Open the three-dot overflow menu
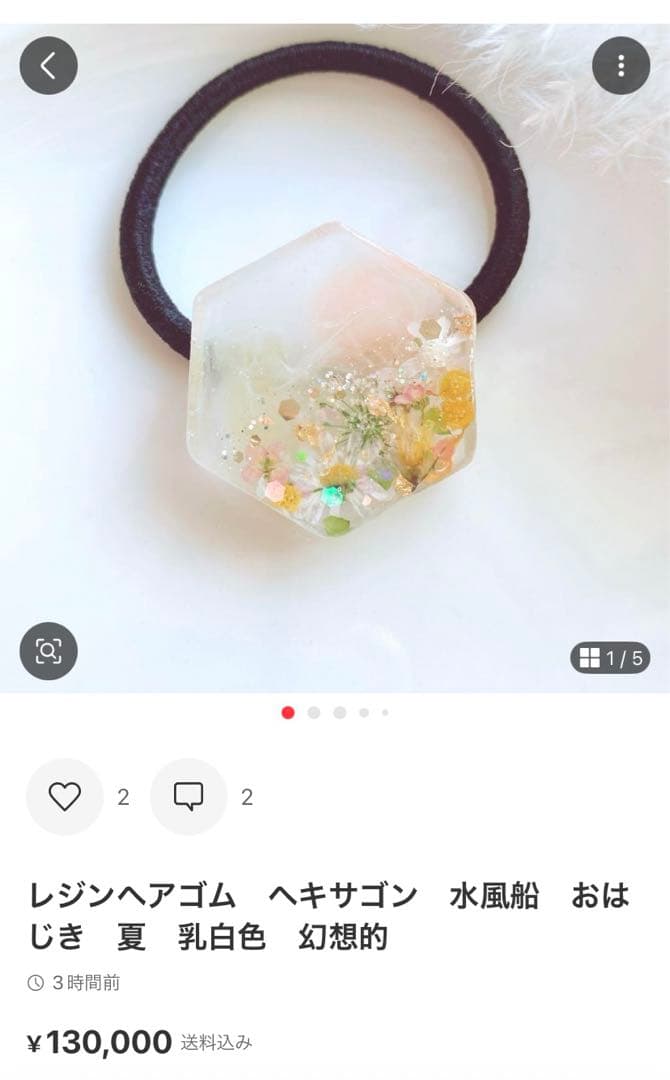 pyautogui.click(x=621, y=66)
